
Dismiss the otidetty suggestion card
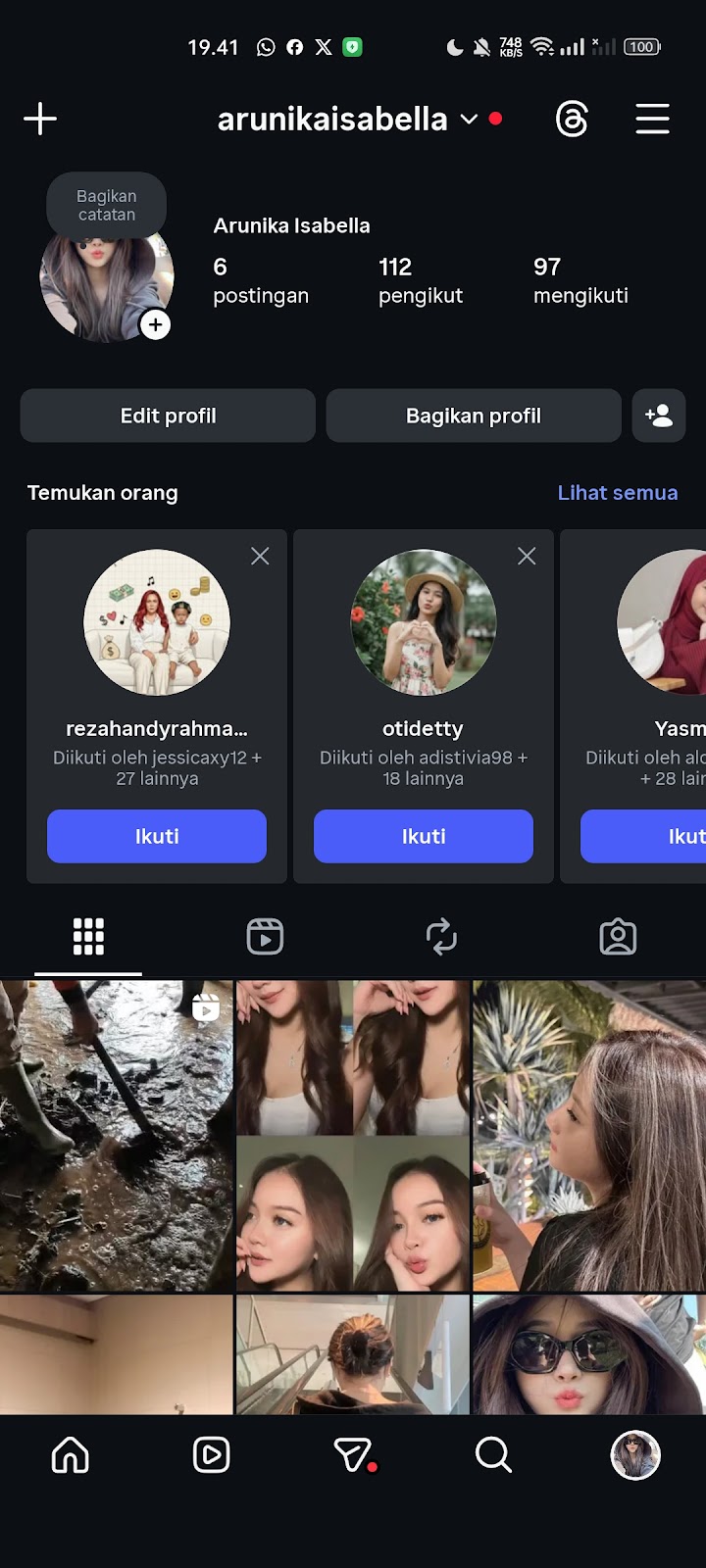point(527,557)
